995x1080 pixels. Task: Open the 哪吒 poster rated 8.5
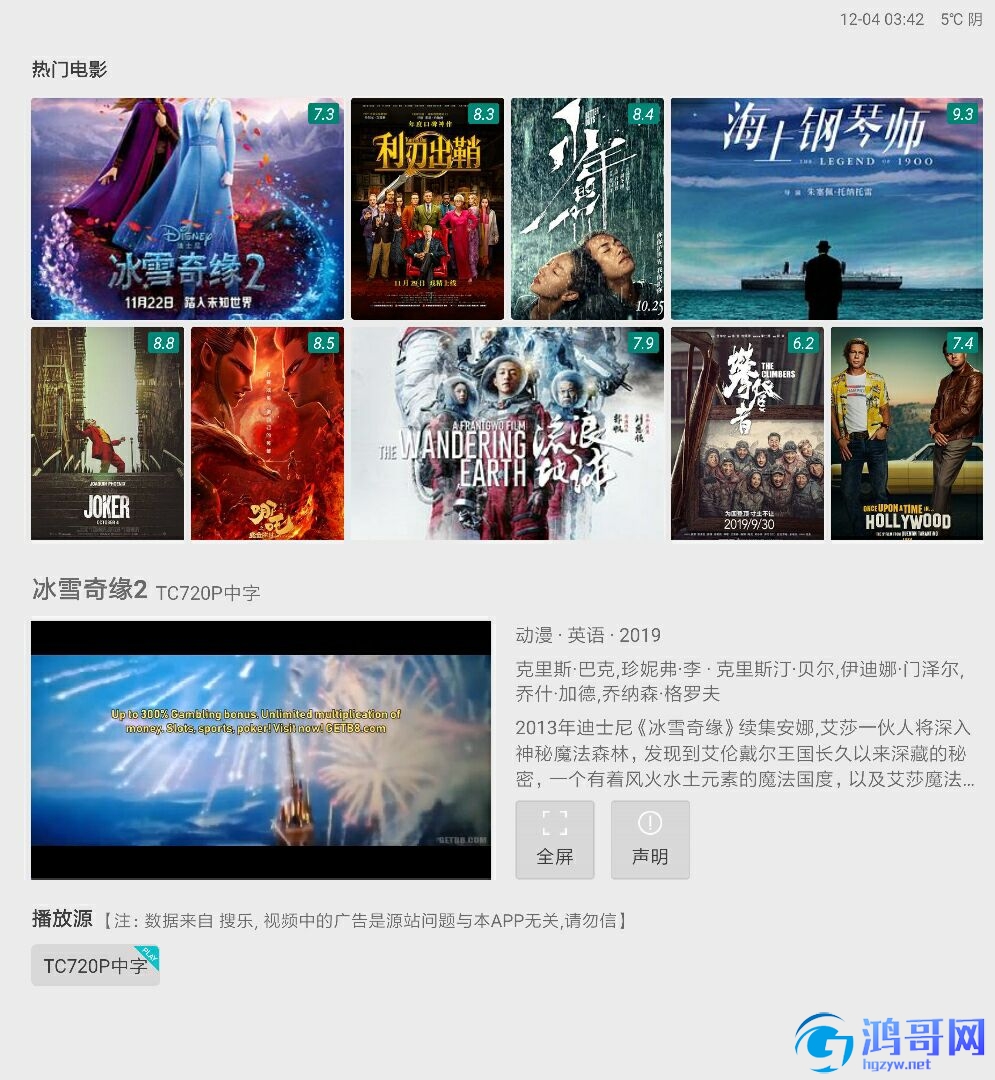(x=267, y=433)
